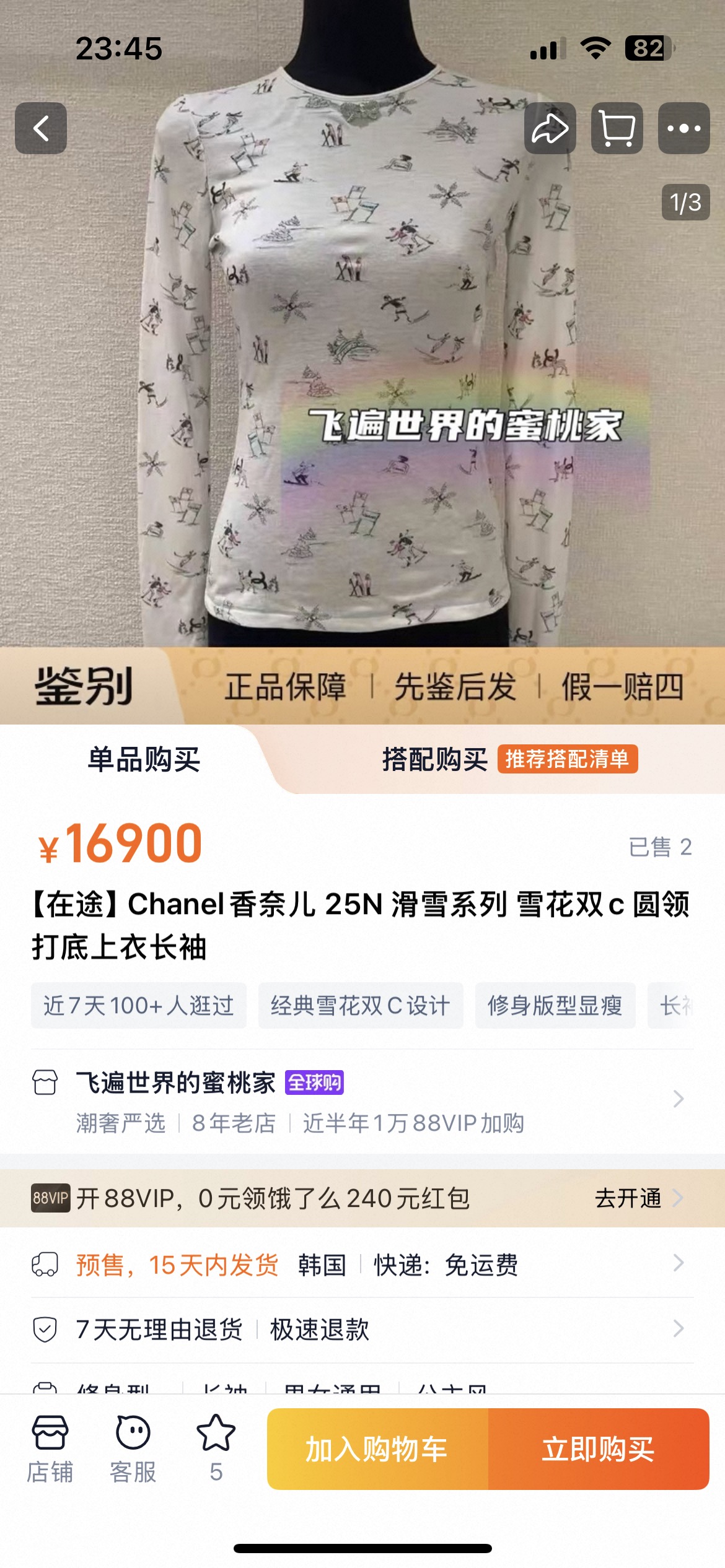The image size is (725, 1568).
Task: Switch to the 搭配购买 tab
Action: (435, 759)
